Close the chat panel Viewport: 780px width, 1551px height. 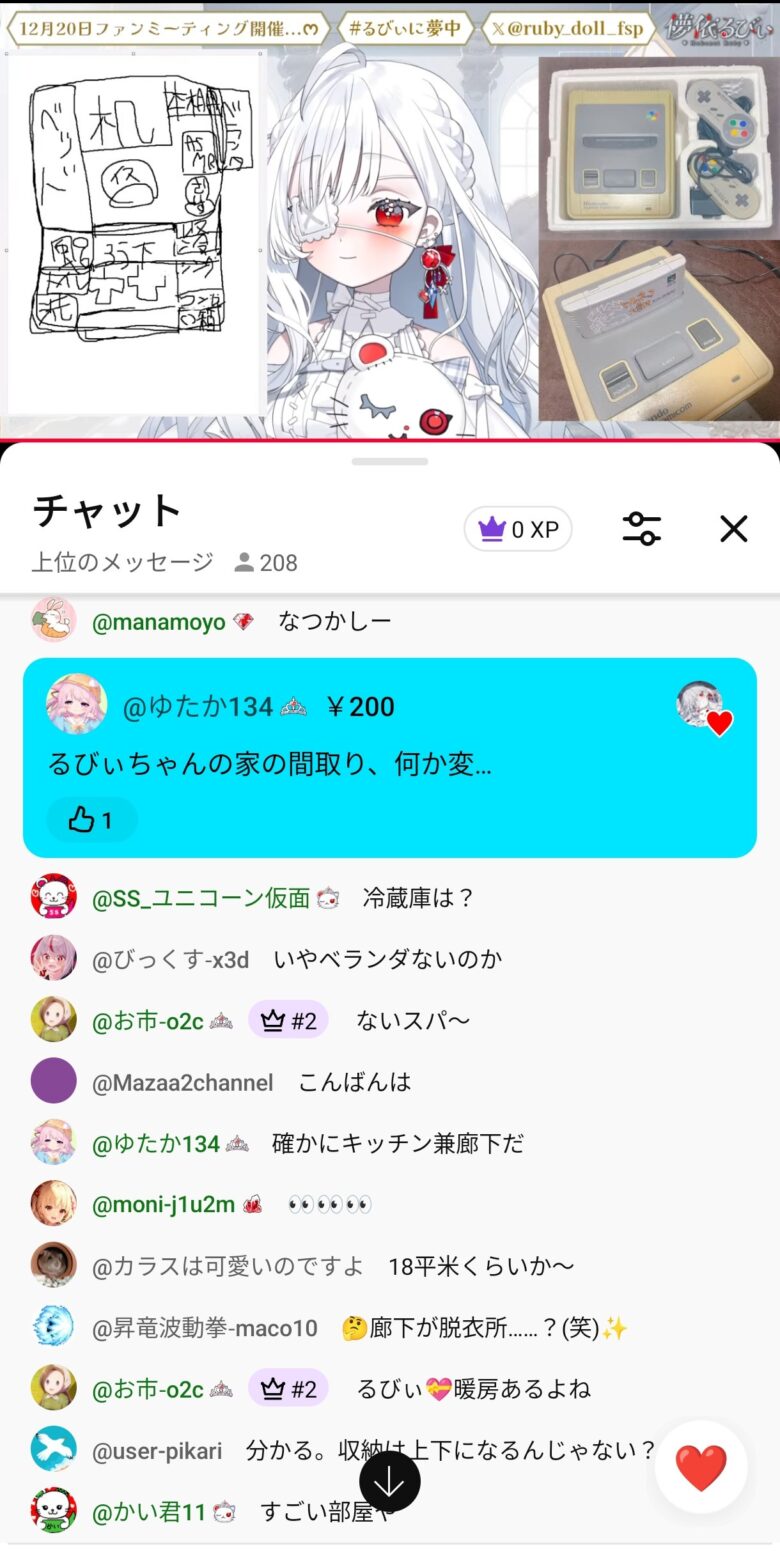coord(733,529)
